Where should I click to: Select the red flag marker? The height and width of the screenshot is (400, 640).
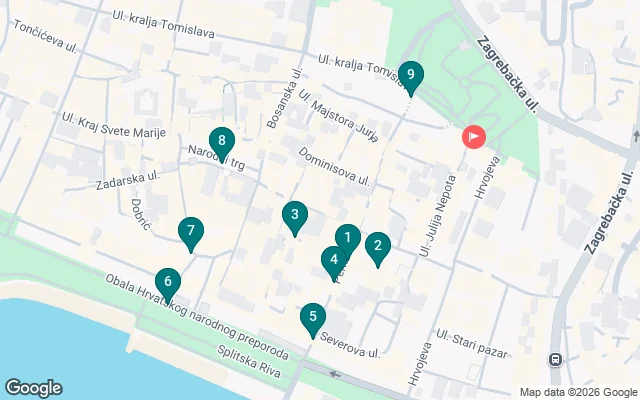click(x=472, y=136)
